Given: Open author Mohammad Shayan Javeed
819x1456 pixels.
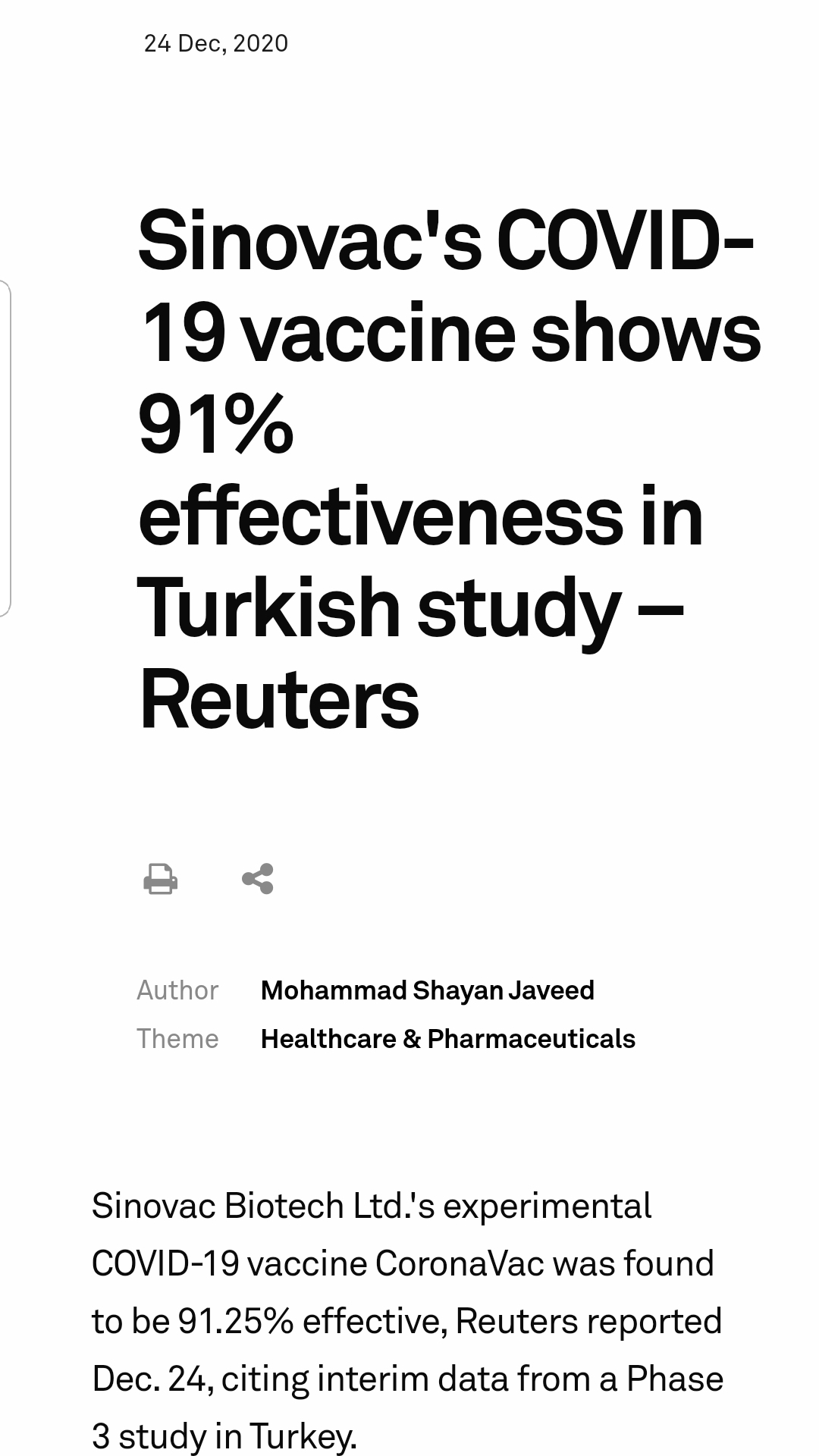Looking at the screenshot, I should pos(428,990).
